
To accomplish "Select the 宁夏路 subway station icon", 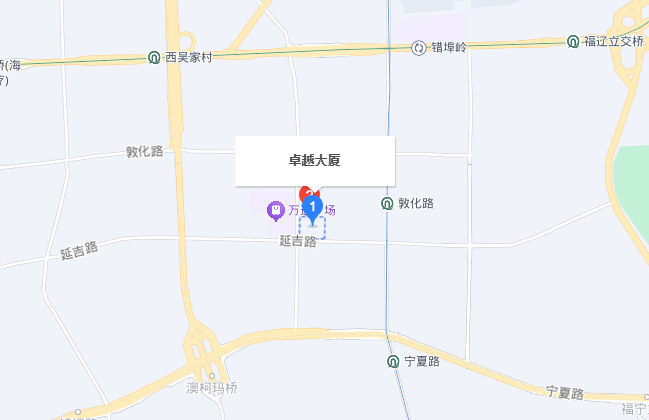I will [393, 361].
